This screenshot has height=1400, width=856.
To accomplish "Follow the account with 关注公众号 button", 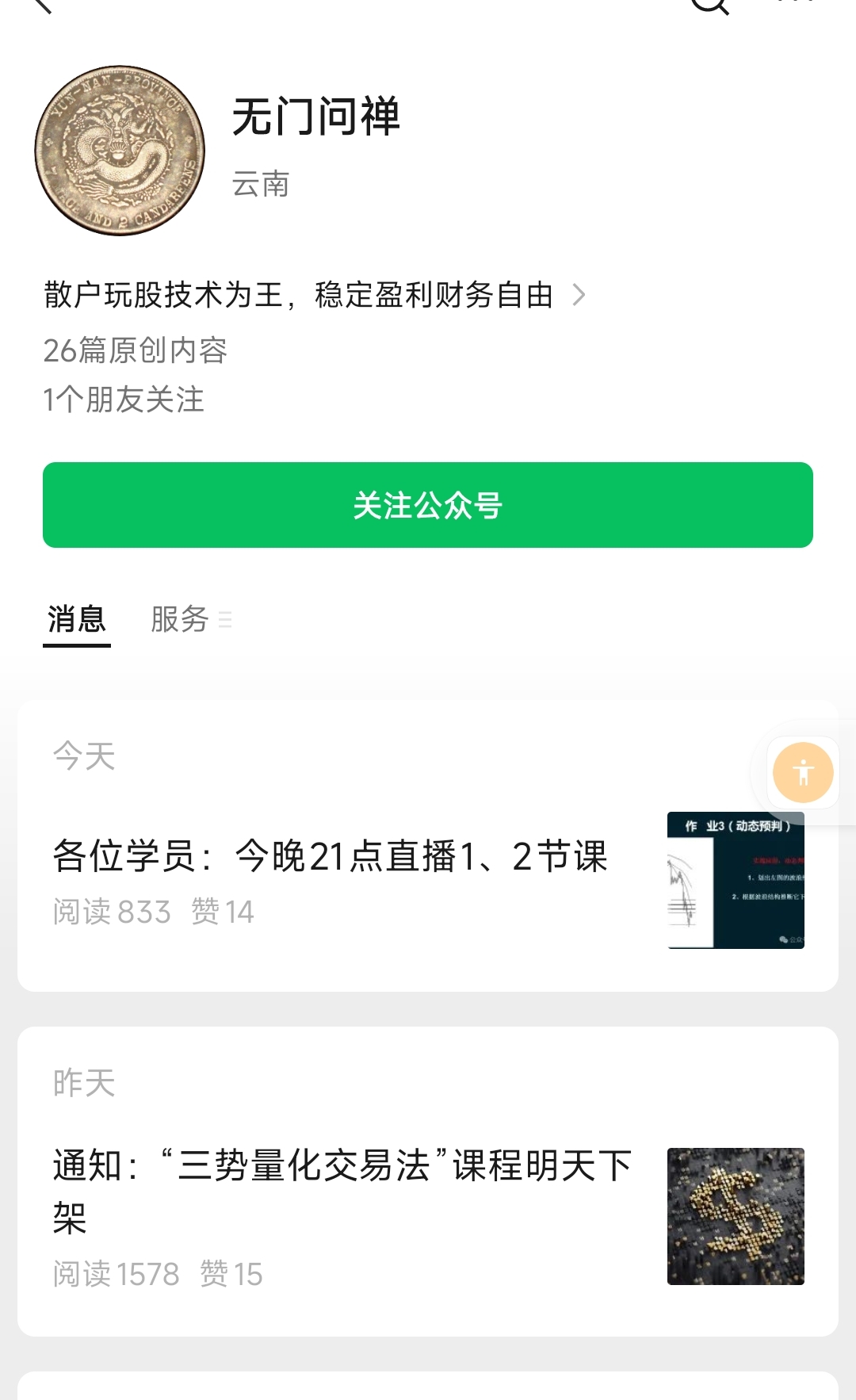I will [428, 505].
